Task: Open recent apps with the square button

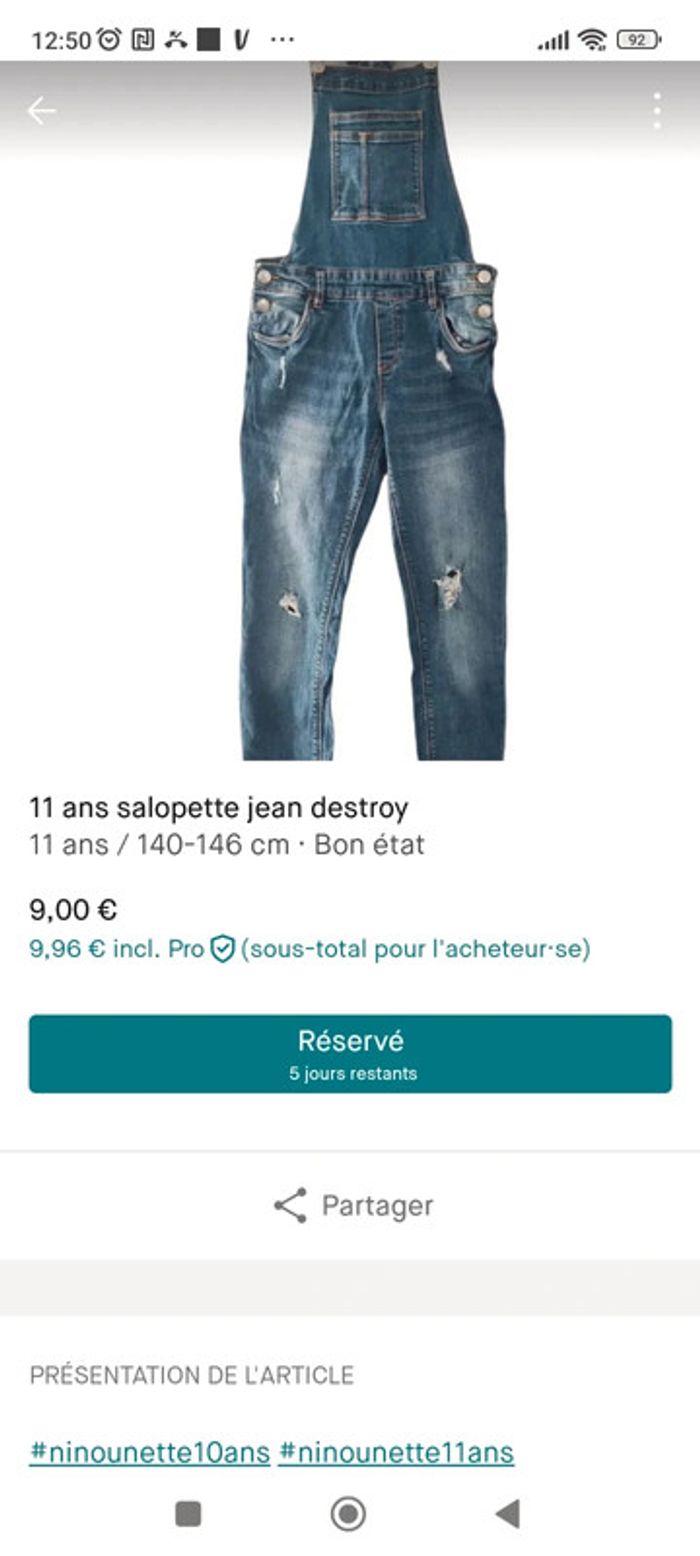Action: click(x=188, y=1514)
